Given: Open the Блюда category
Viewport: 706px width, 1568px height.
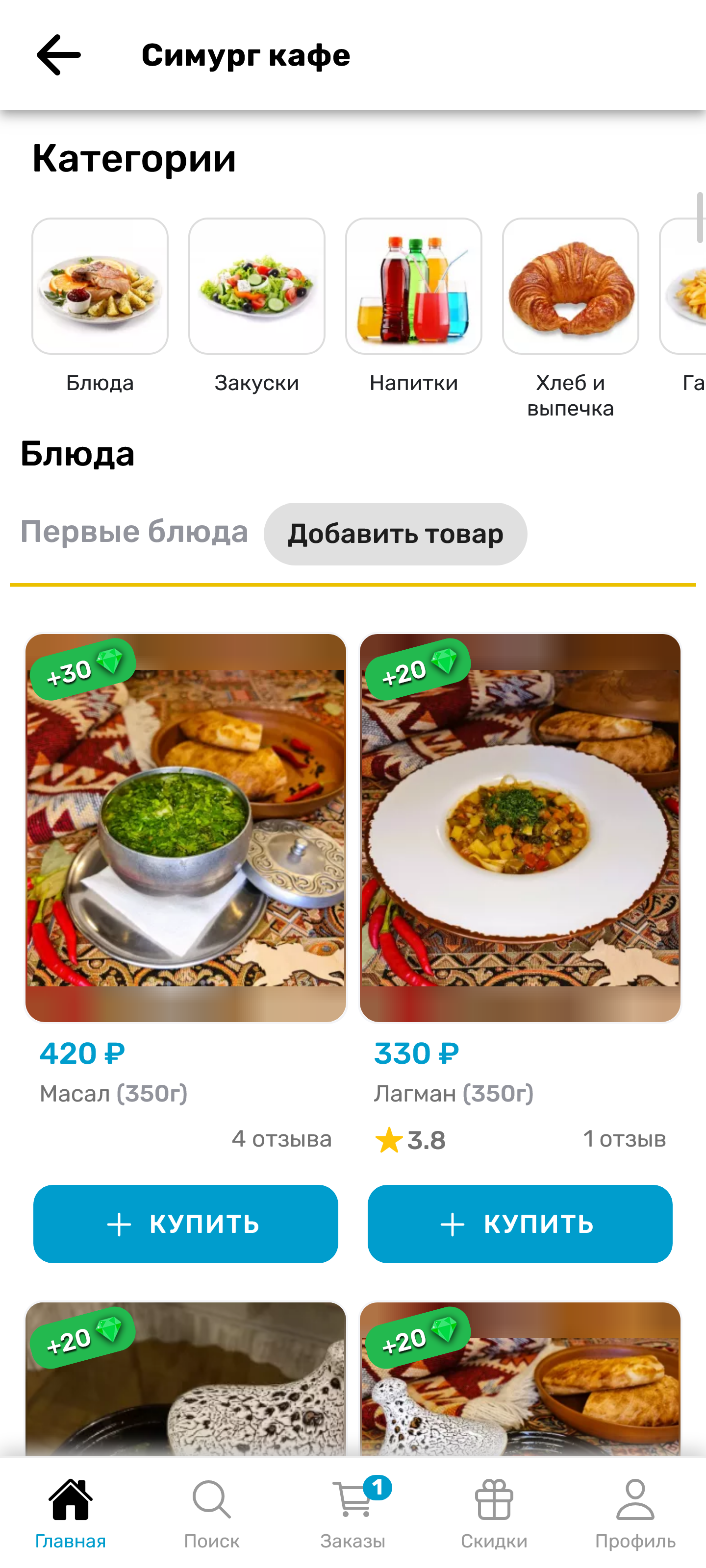Looking at the screenshot, I should (100, 286).
